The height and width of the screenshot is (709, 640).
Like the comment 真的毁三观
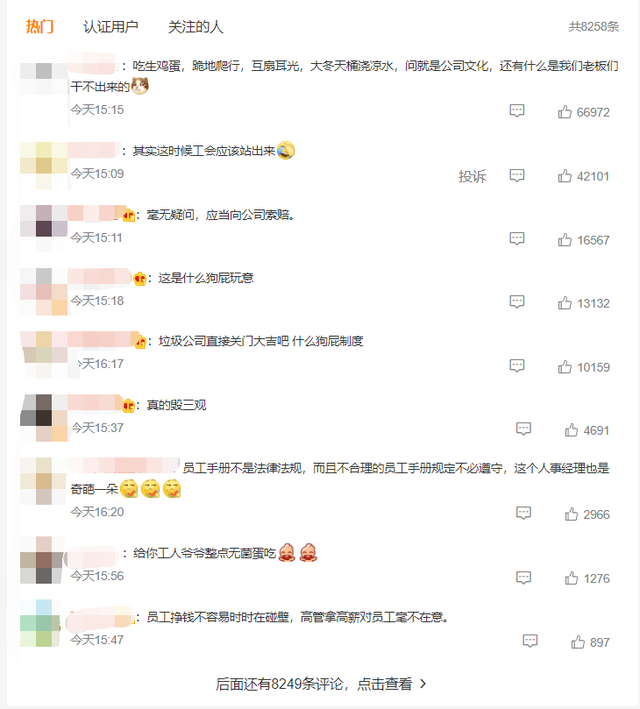pyautogui.click(x=572, y=430)
